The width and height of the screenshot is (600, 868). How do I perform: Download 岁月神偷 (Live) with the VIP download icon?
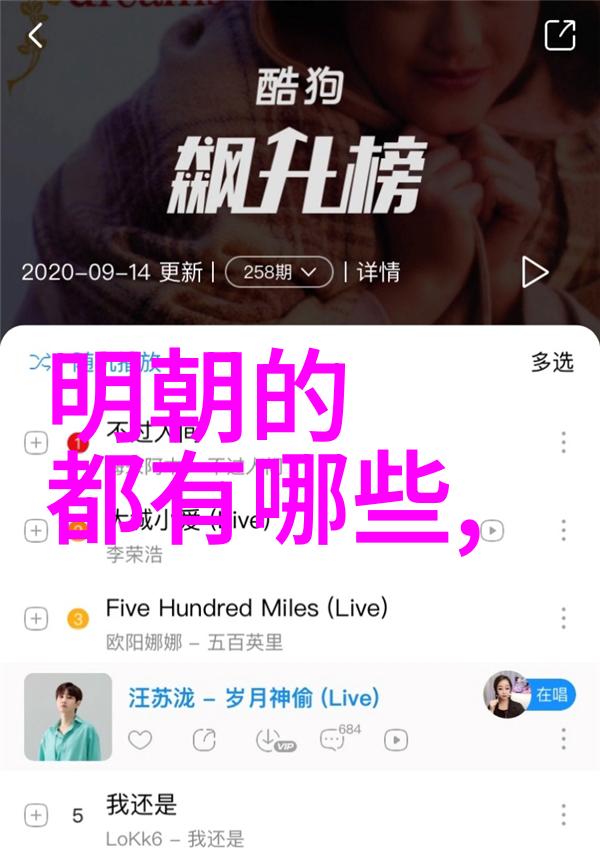(x=268, y=740)
